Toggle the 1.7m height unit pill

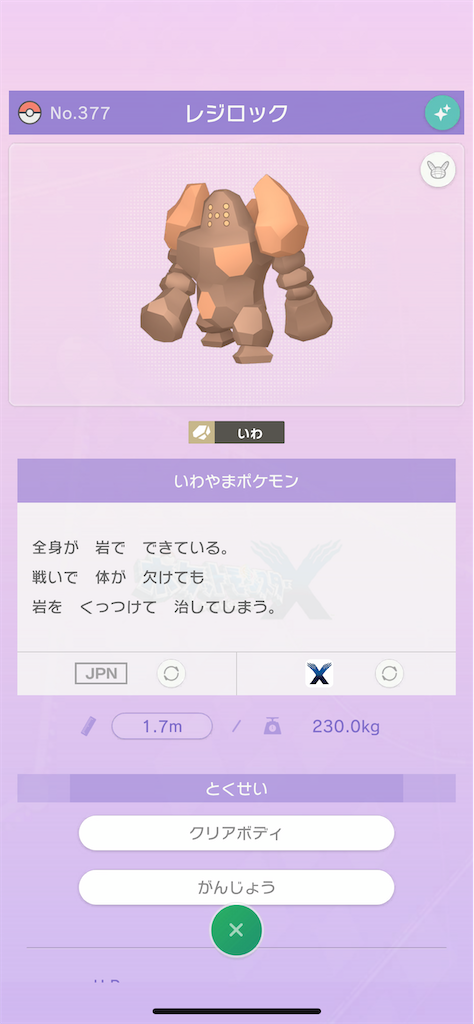coord(162,726)
